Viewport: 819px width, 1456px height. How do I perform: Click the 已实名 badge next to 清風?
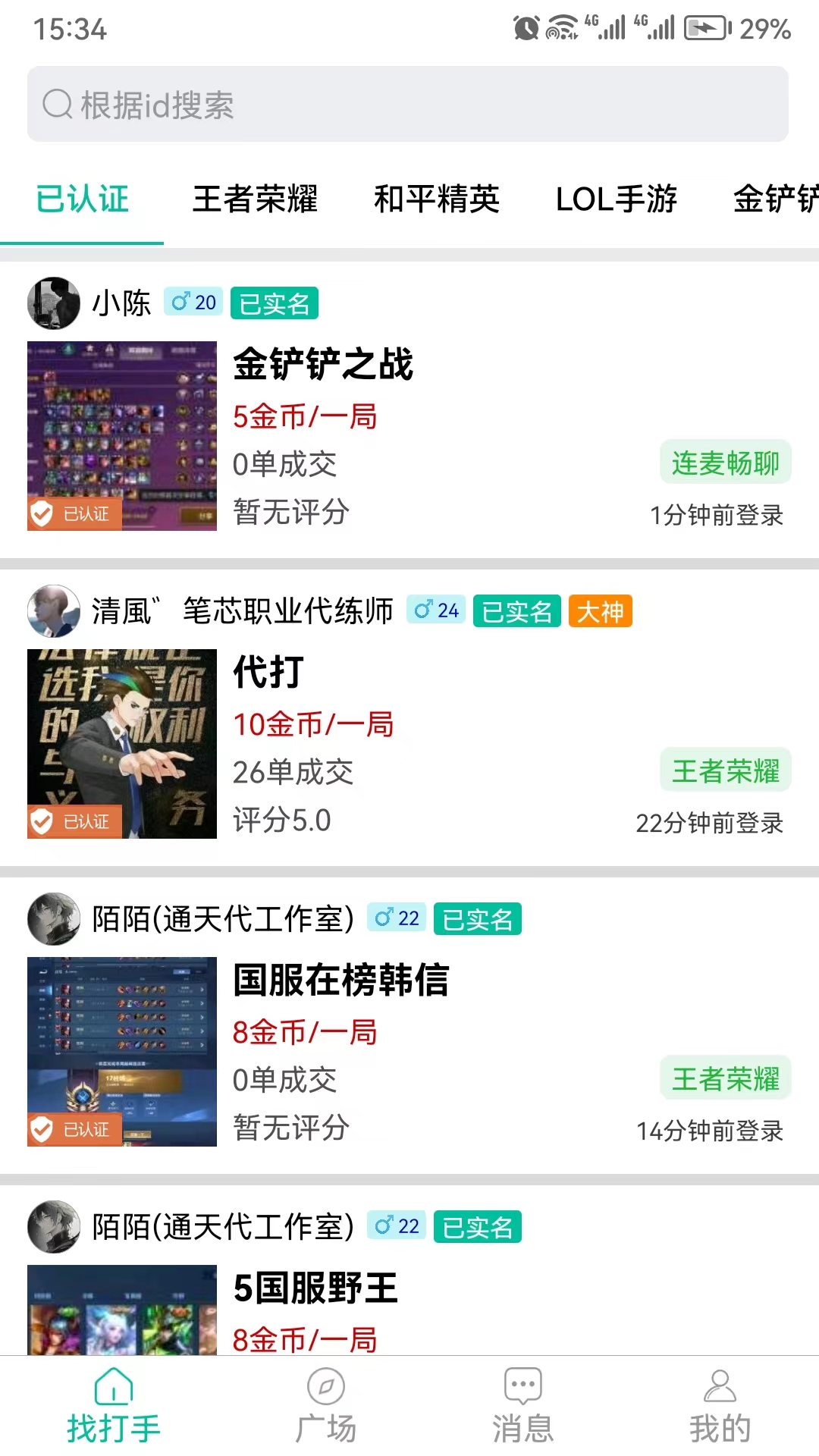coord(516,610)
